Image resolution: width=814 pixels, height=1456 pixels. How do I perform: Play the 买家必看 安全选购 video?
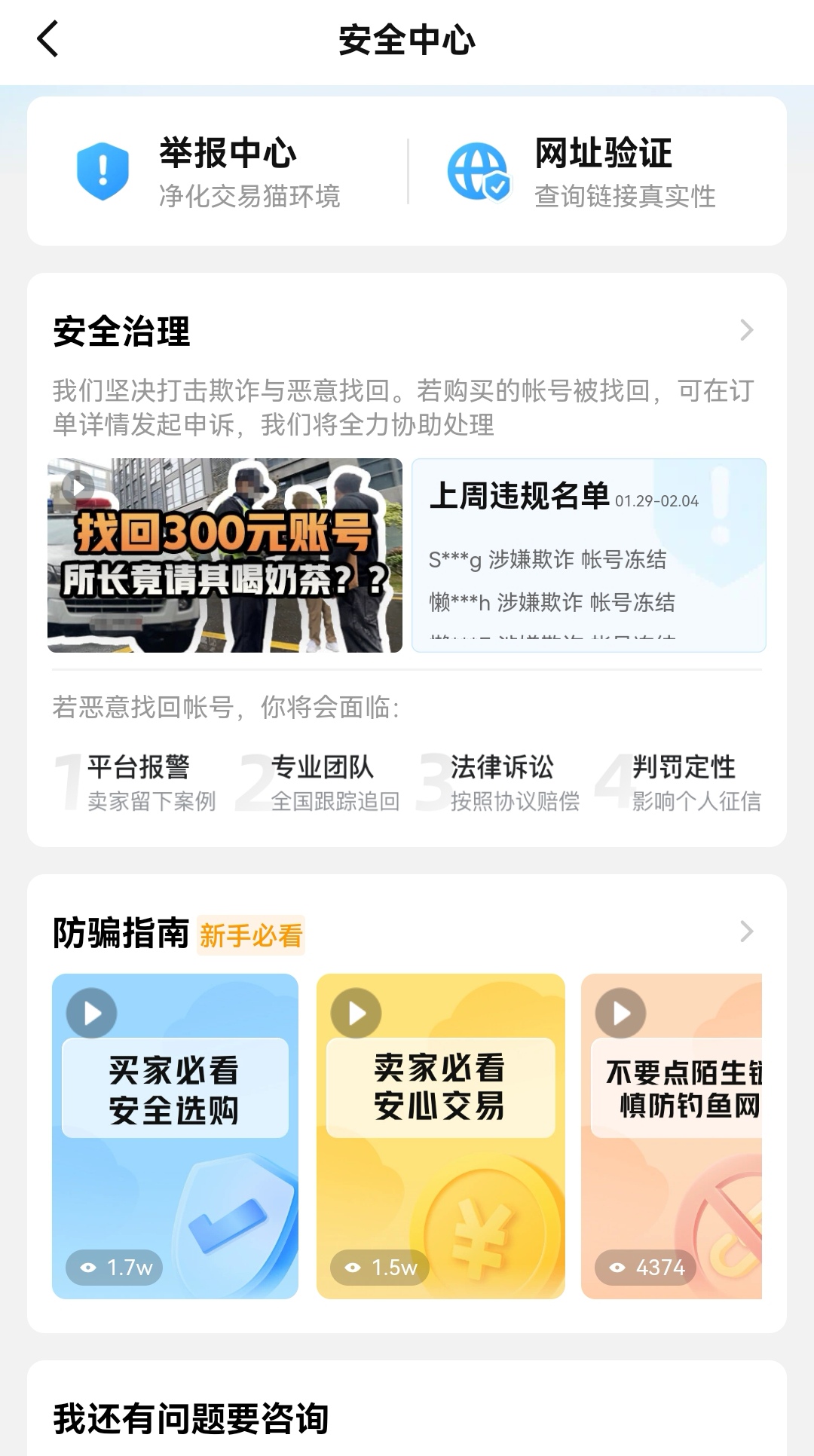pyautogui.click(x=175, y=1136)
